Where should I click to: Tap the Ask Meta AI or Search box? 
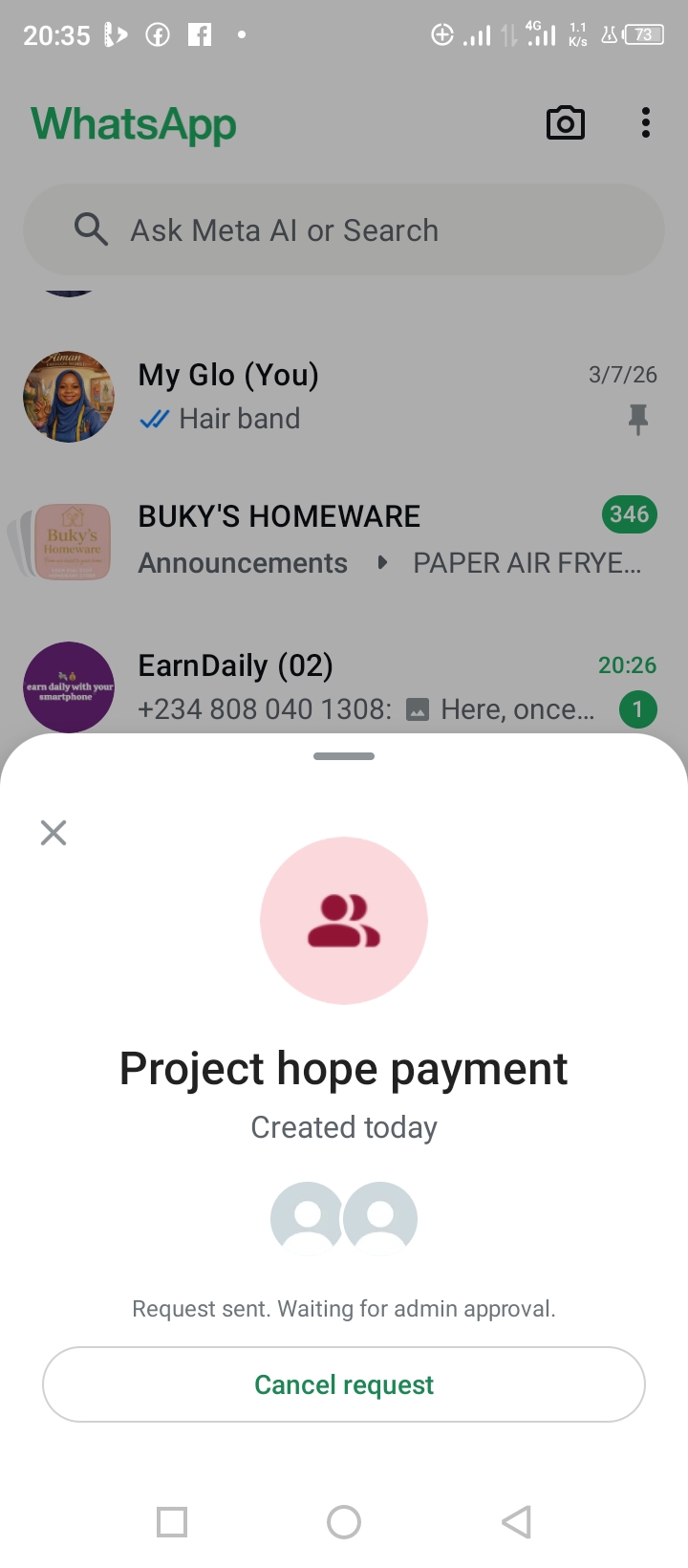pos(344,230)
